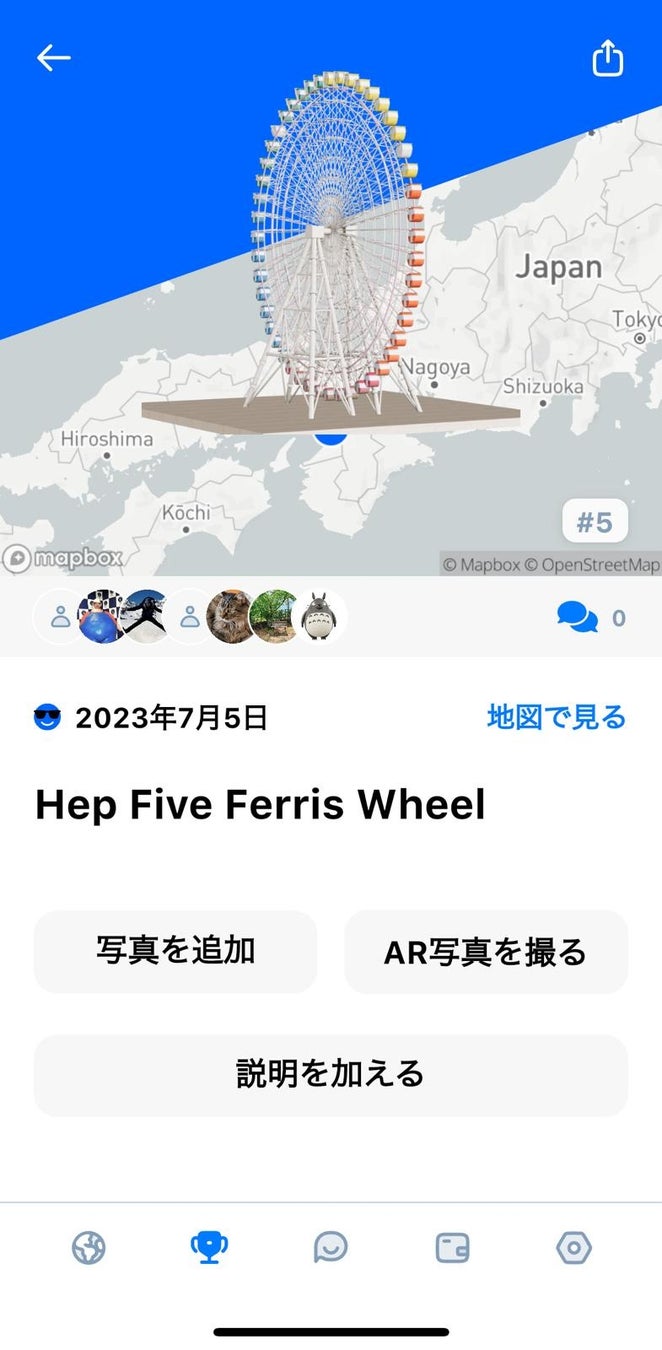Tap the 地図で見る link
The image size is (662, 1350).
[x=556, y=717]
